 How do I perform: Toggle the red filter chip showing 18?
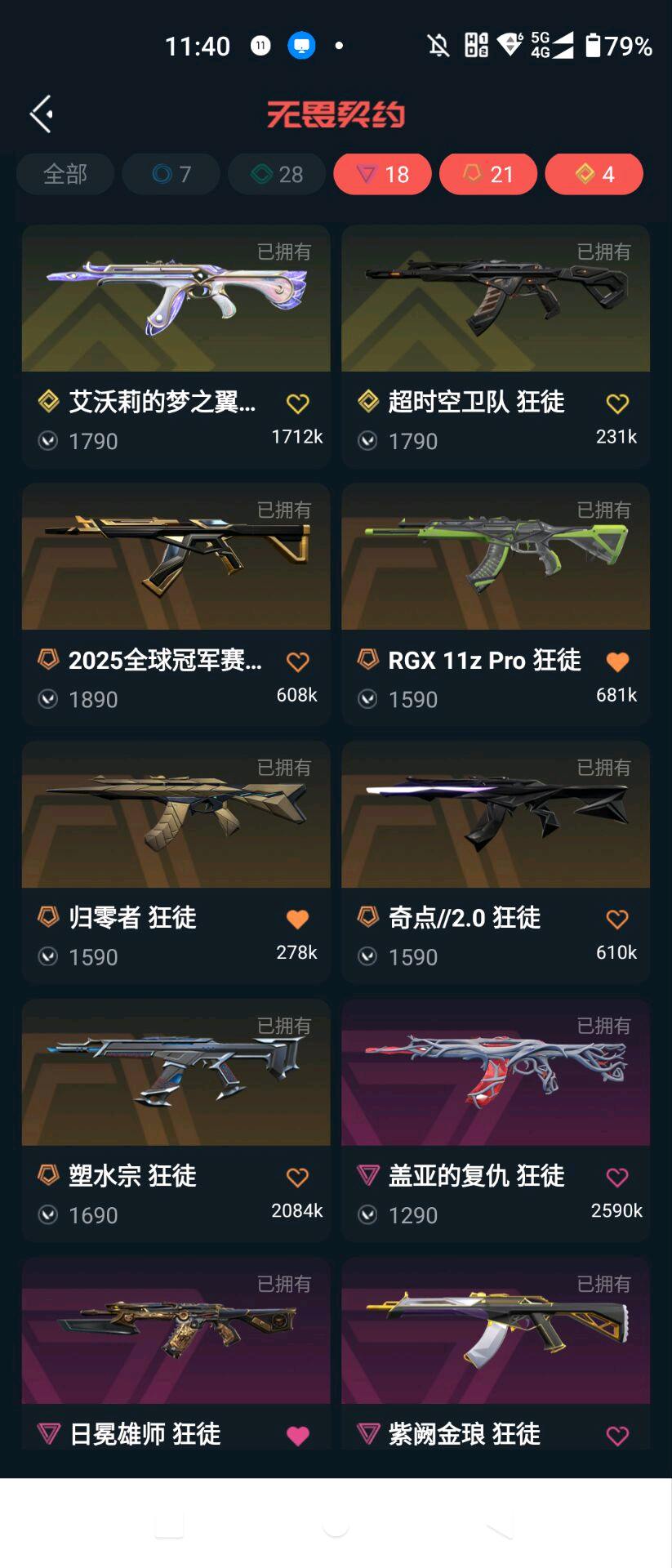[382, 174]
